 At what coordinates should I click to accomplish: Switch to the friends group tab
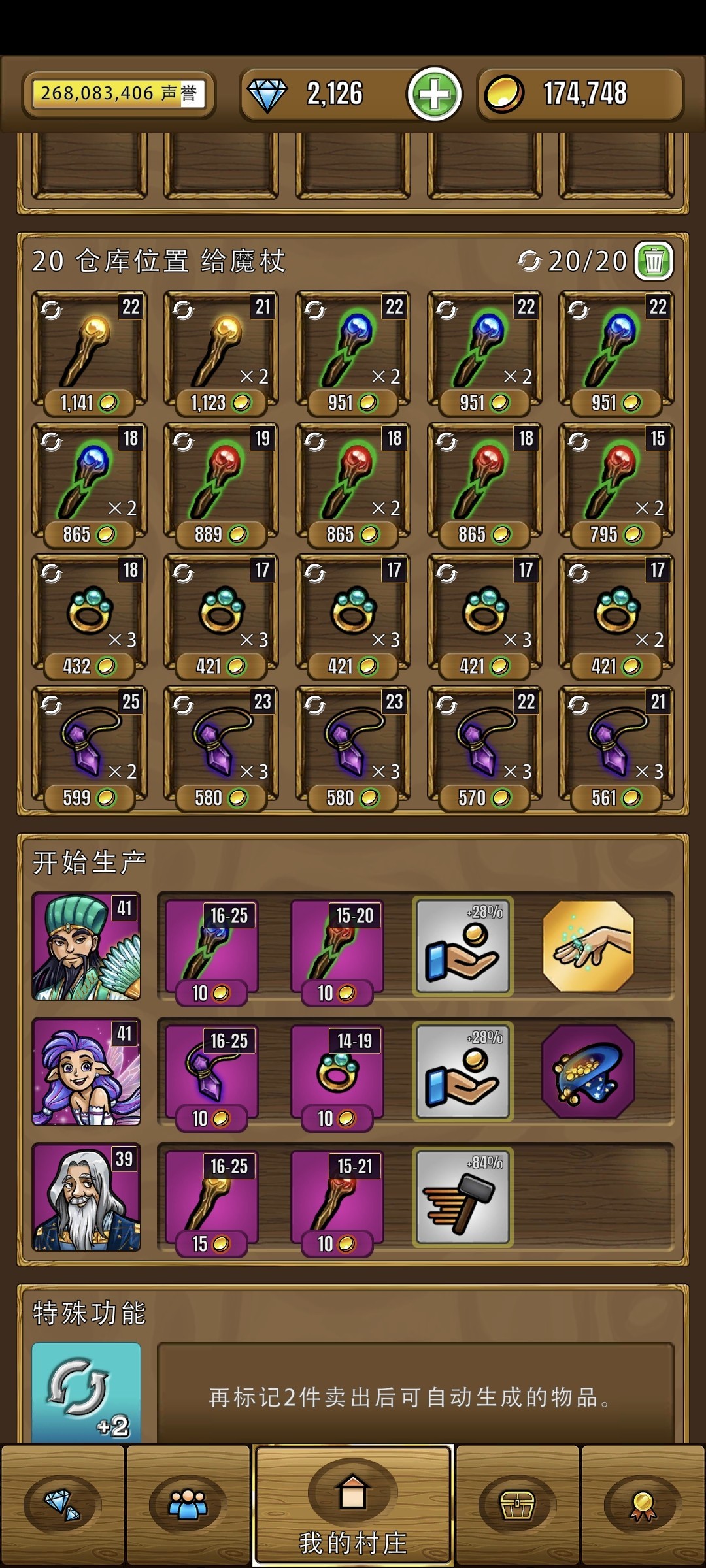(188, 1505)
